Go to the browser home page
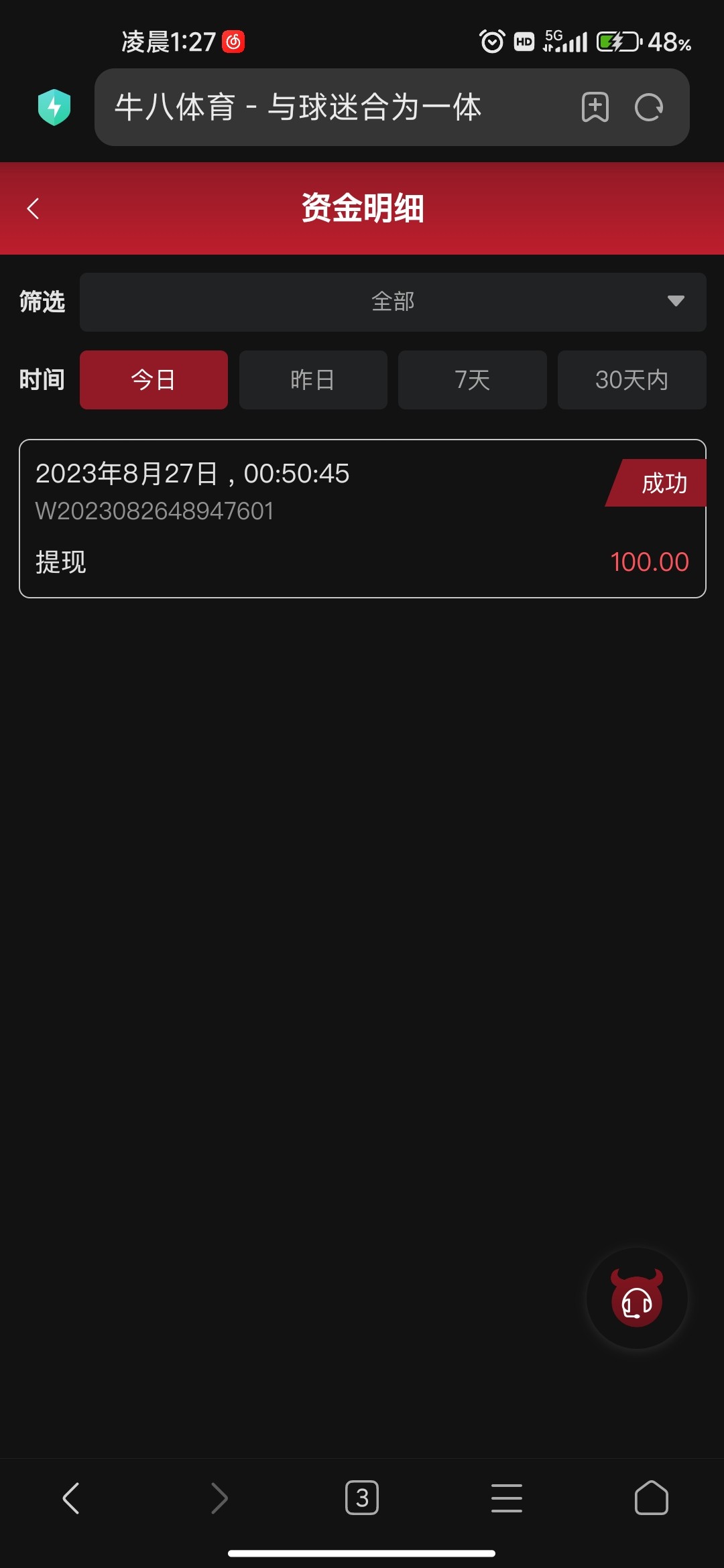Viewport: 724px width, 1568px height. pos(651,1498)
